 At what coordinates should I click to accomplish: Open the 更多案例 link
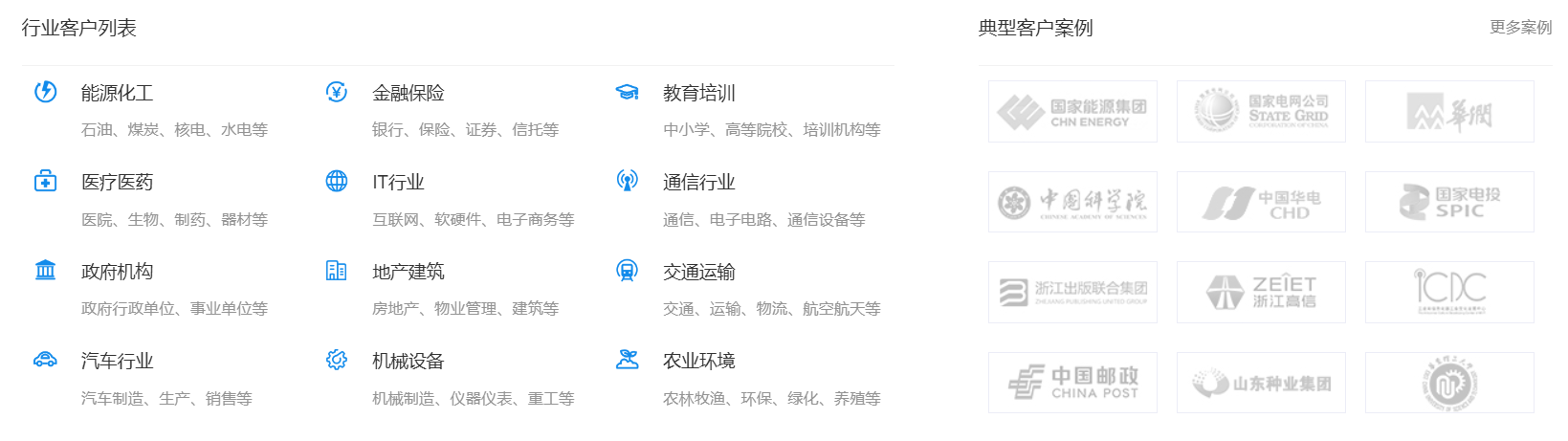[x=1519, y=28]
